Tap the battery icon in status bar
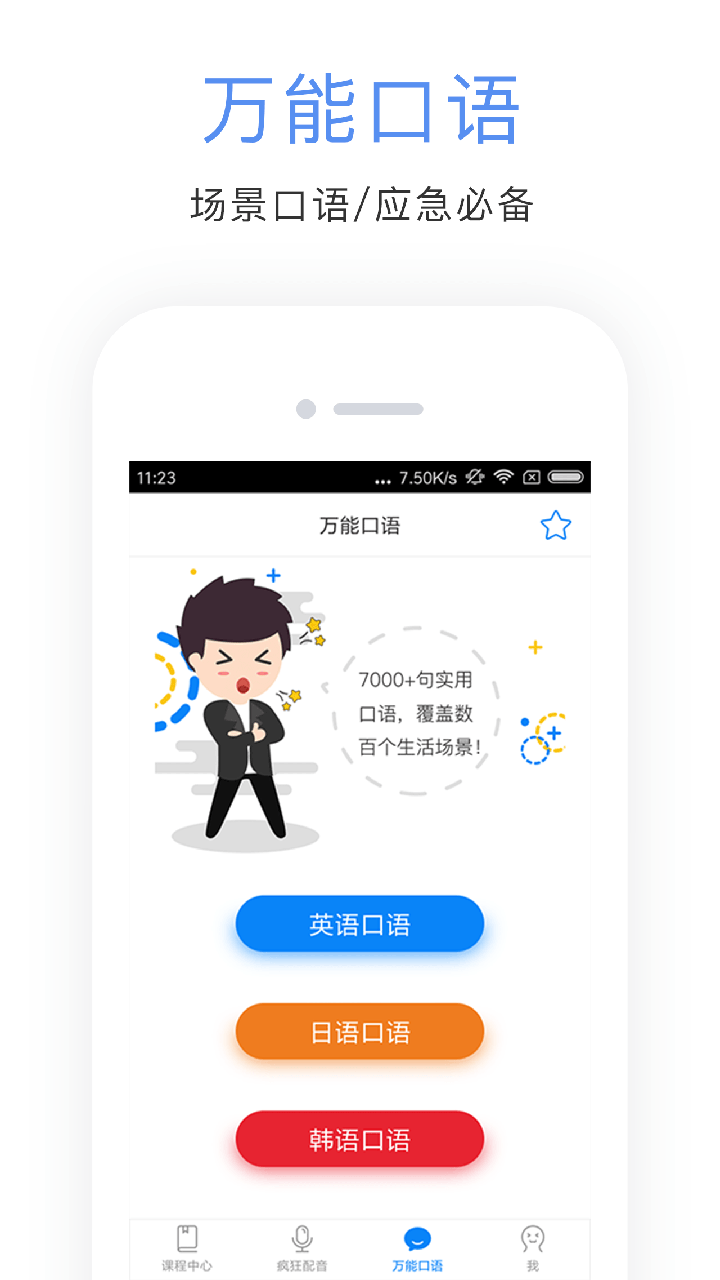Viewport: 720px width, 1280px height. tap(563, 477)
